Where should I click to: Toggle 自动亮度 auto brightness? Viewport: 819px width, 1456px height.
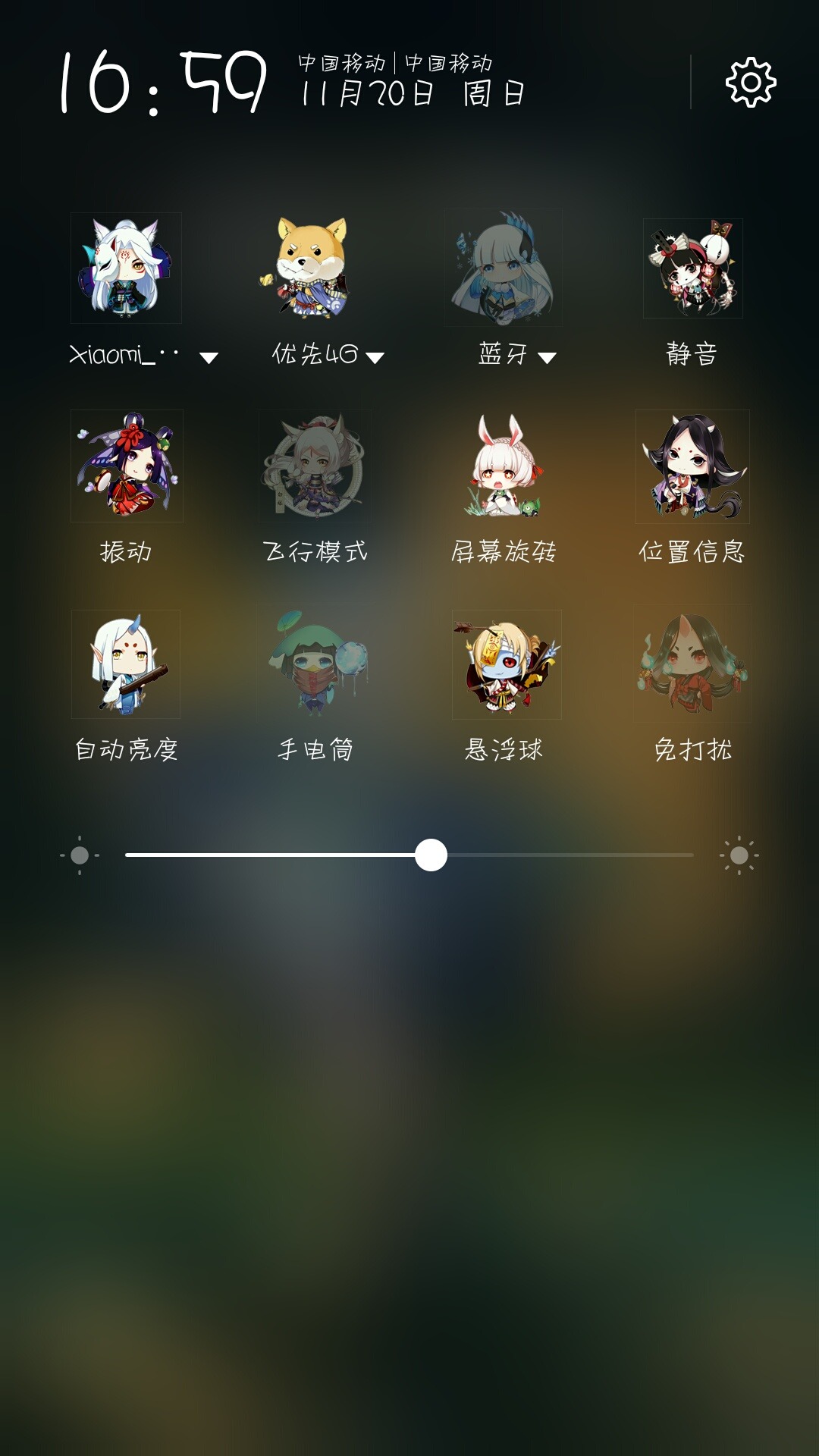tap(126, 664)
